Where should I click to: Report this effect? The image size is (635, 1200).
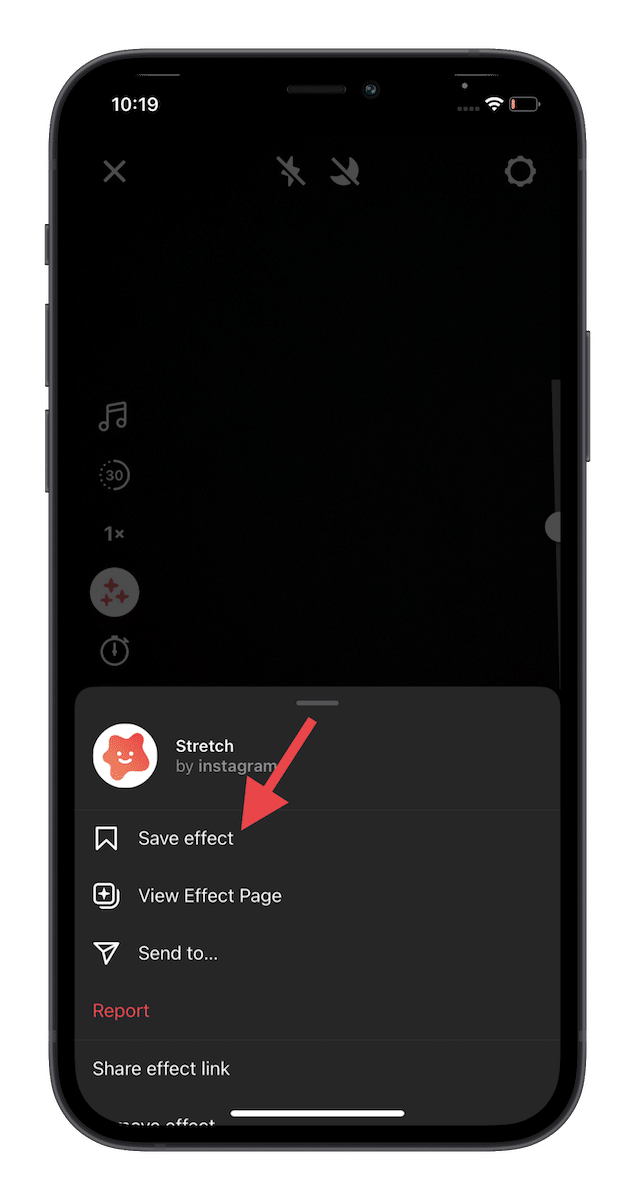coord(121,1011)
